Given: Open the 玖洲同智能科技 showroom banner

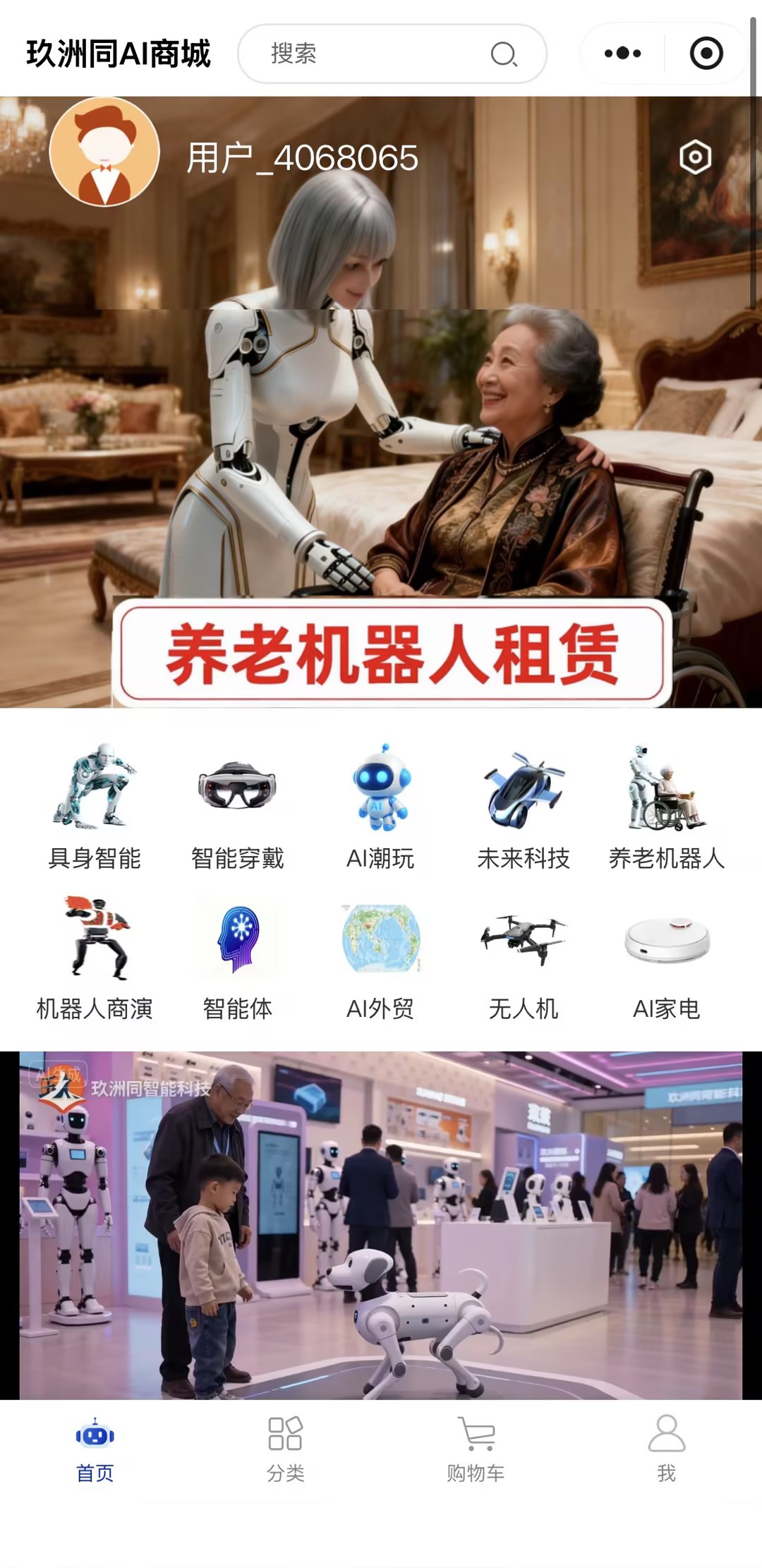Looking at the screenshot, I should pos(381,1224).
